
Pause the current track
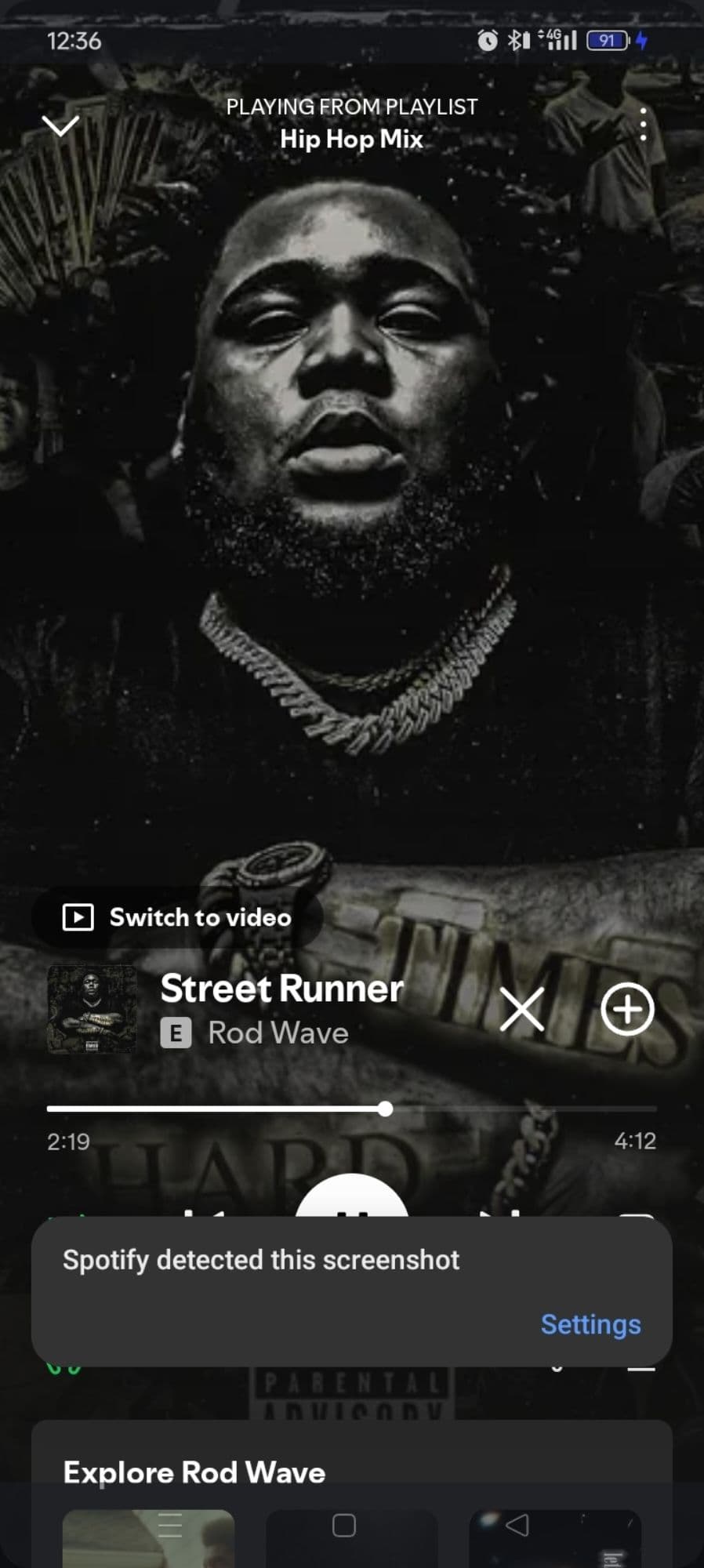click(x=352, y=1198)
